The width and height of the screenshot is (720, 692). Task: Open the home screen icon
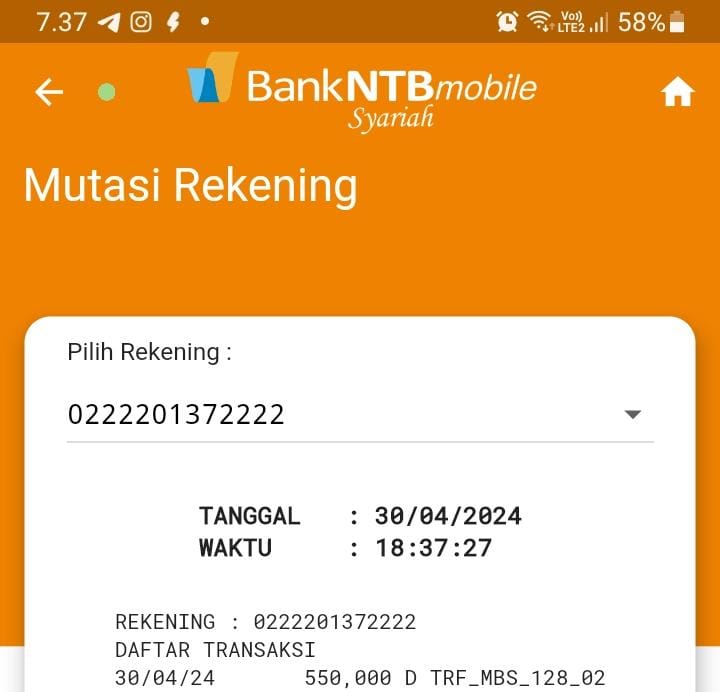[677, 93]
